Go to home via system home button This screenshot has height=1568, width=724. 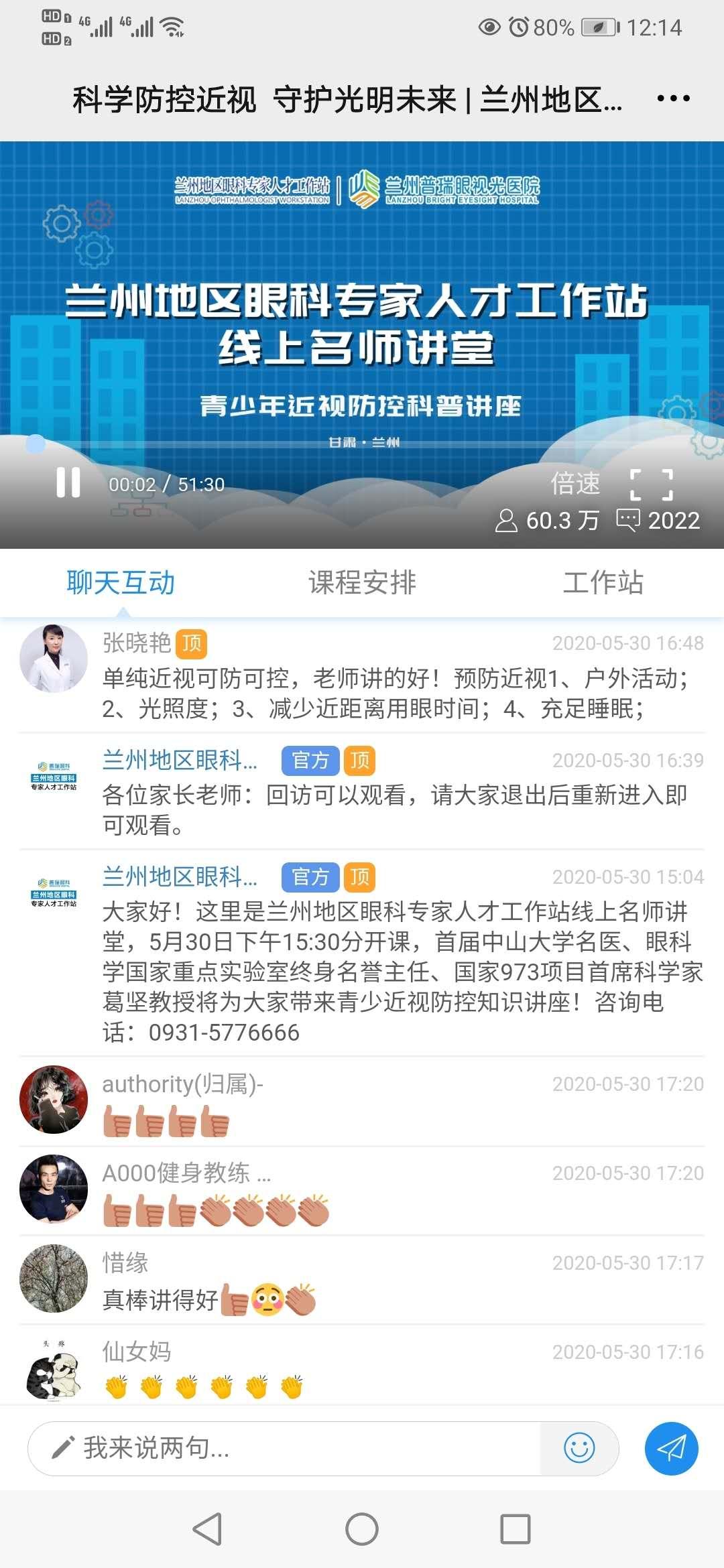[362, 1529]
